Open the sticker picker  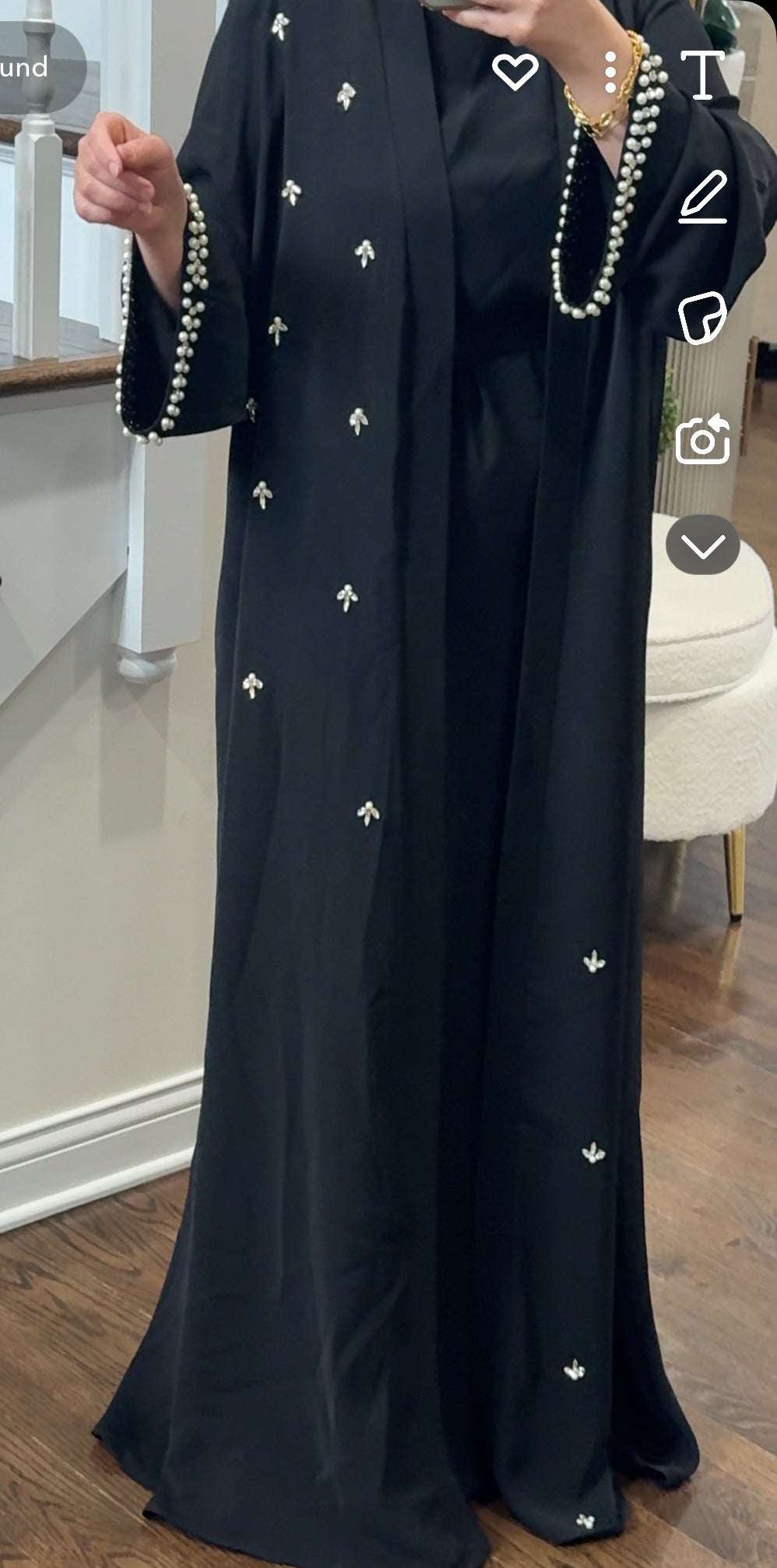tap(702, 318)
